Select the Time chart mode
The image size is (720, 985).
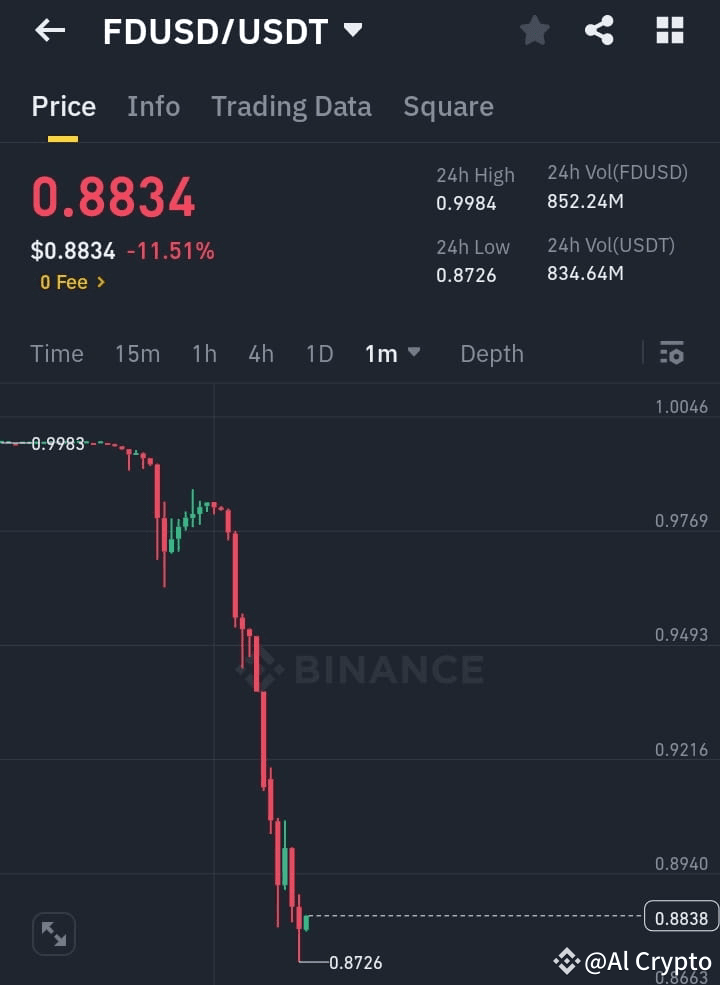point(57,353)
